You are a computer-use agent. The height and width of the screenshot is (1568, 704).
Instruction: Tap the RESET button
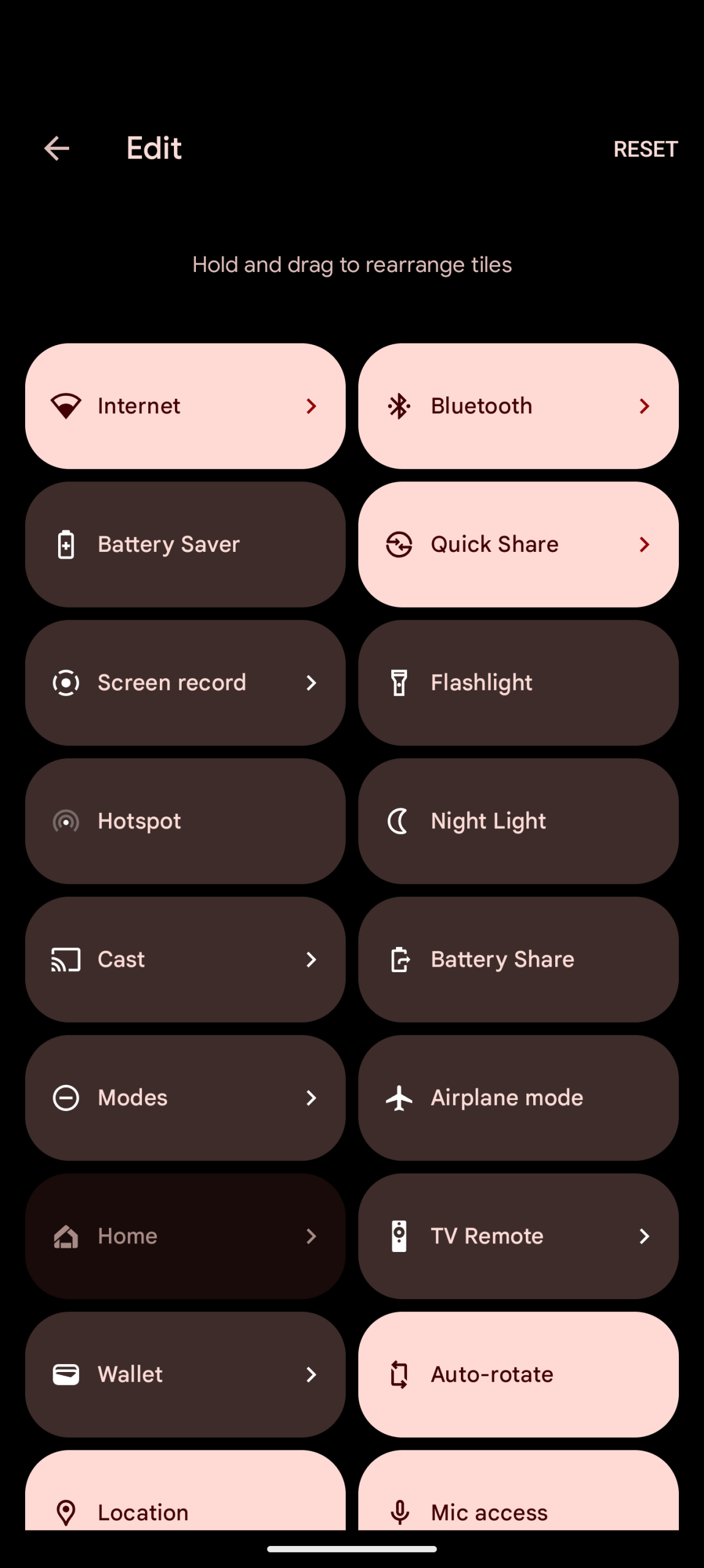point(645,149)
